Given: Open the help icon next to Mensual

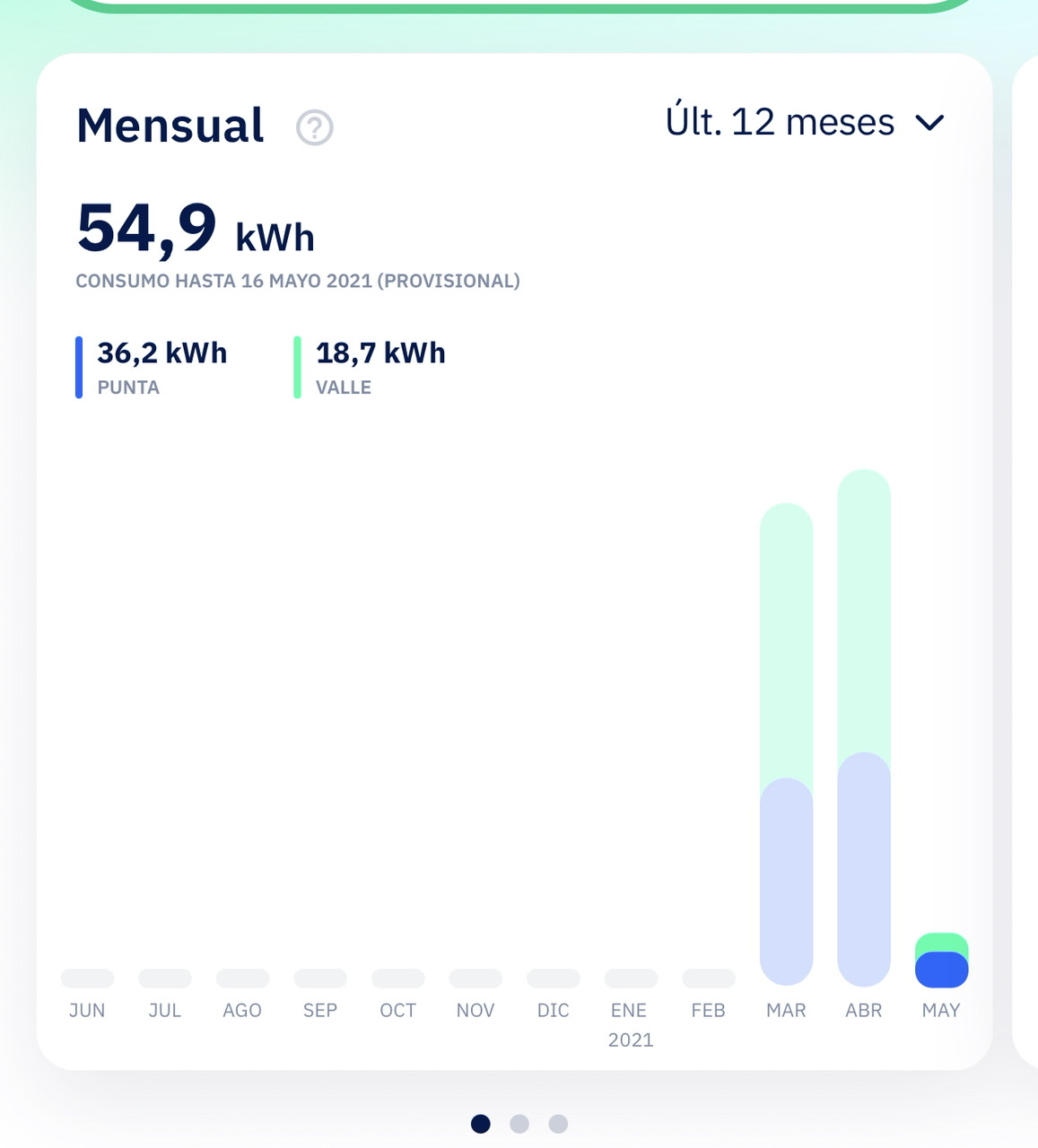Looking at the screenshot, I should 314,127.
